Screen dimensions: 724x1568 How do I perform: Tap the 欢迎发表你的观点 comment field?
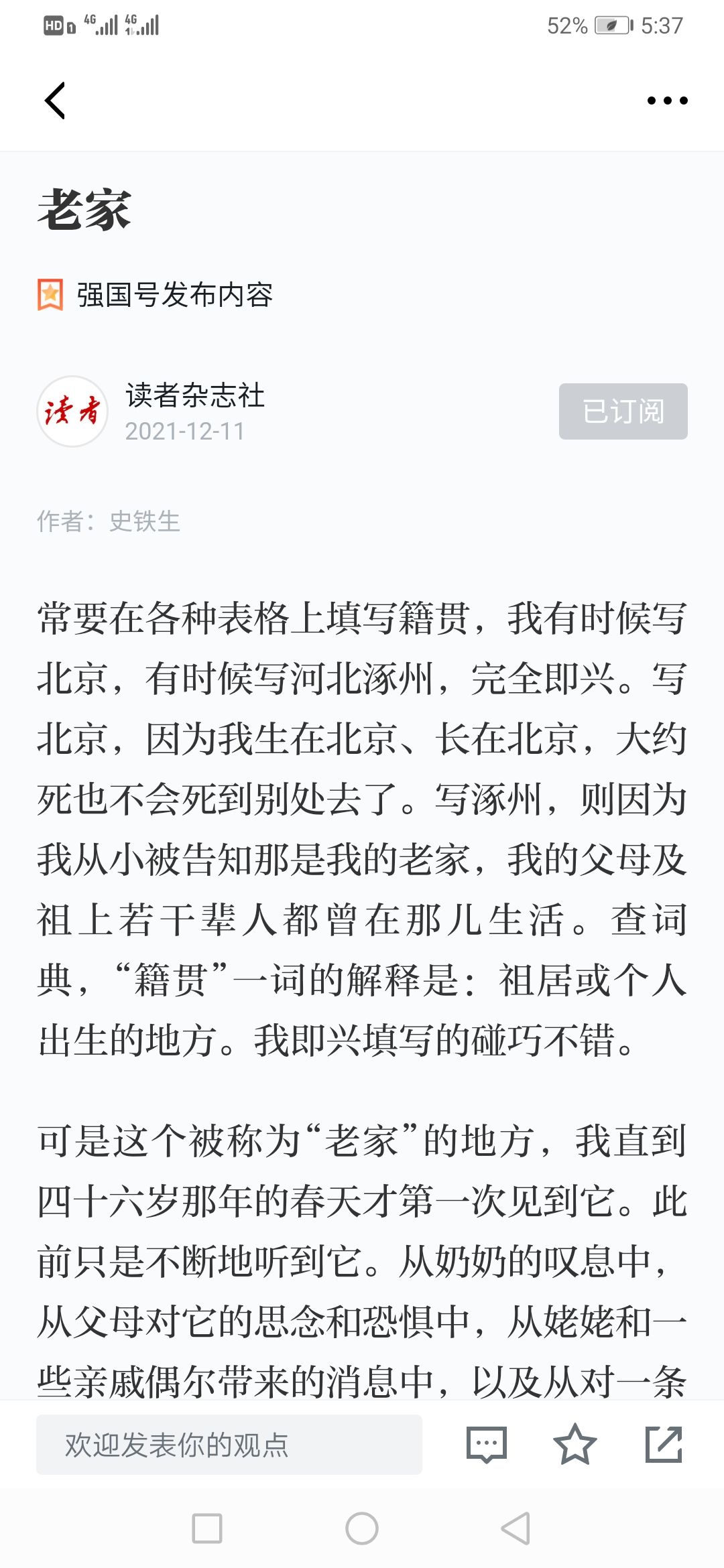(x=229, y=1445)
